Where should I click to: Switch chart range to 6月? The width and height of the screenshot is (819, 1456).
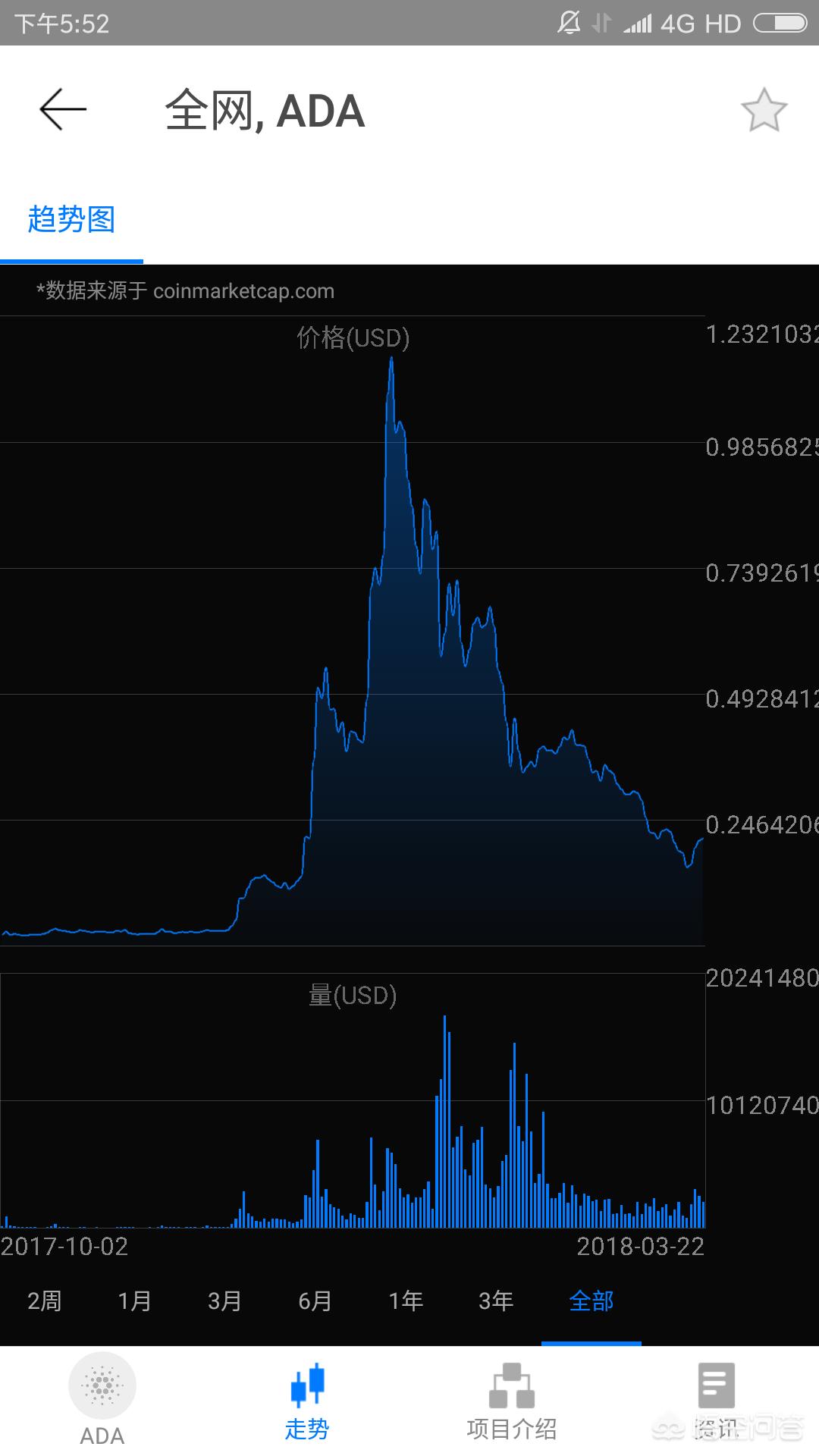pyautogui.click(x=315, y=1301)
